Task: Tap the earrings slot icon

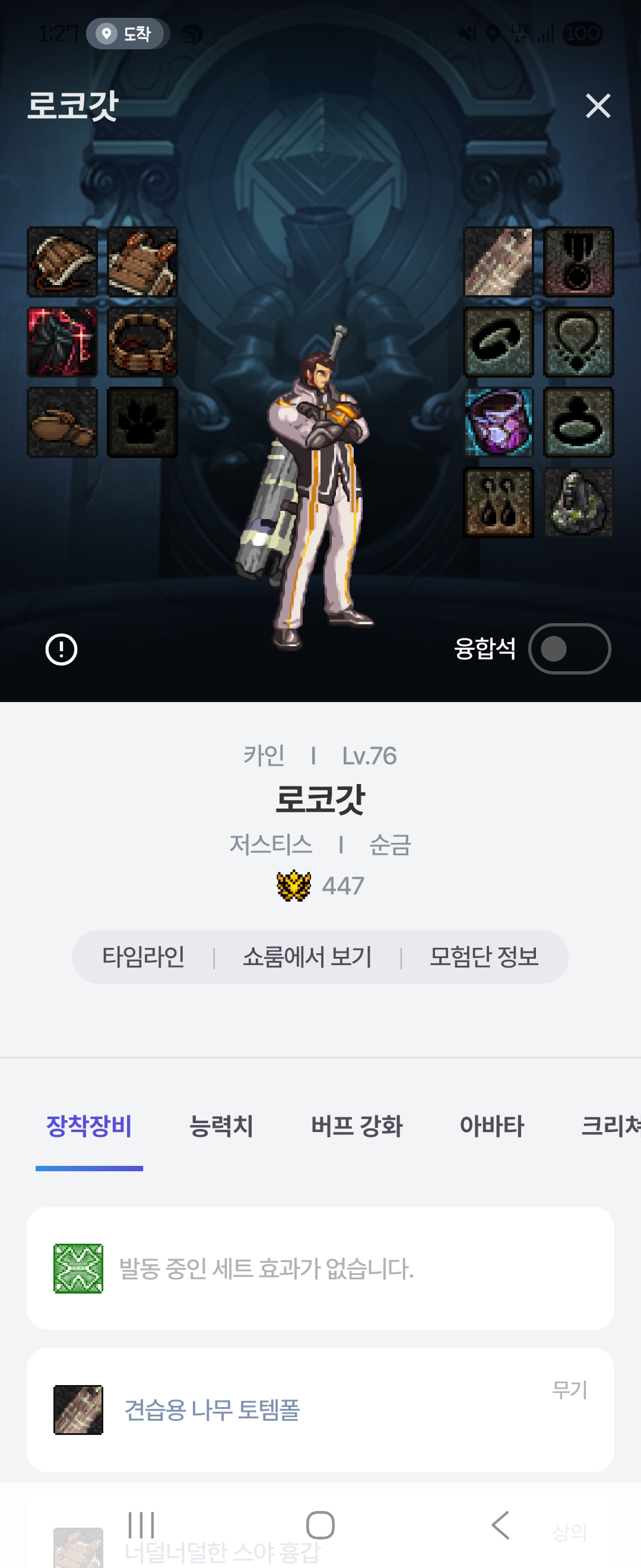Action: (499, 502)
